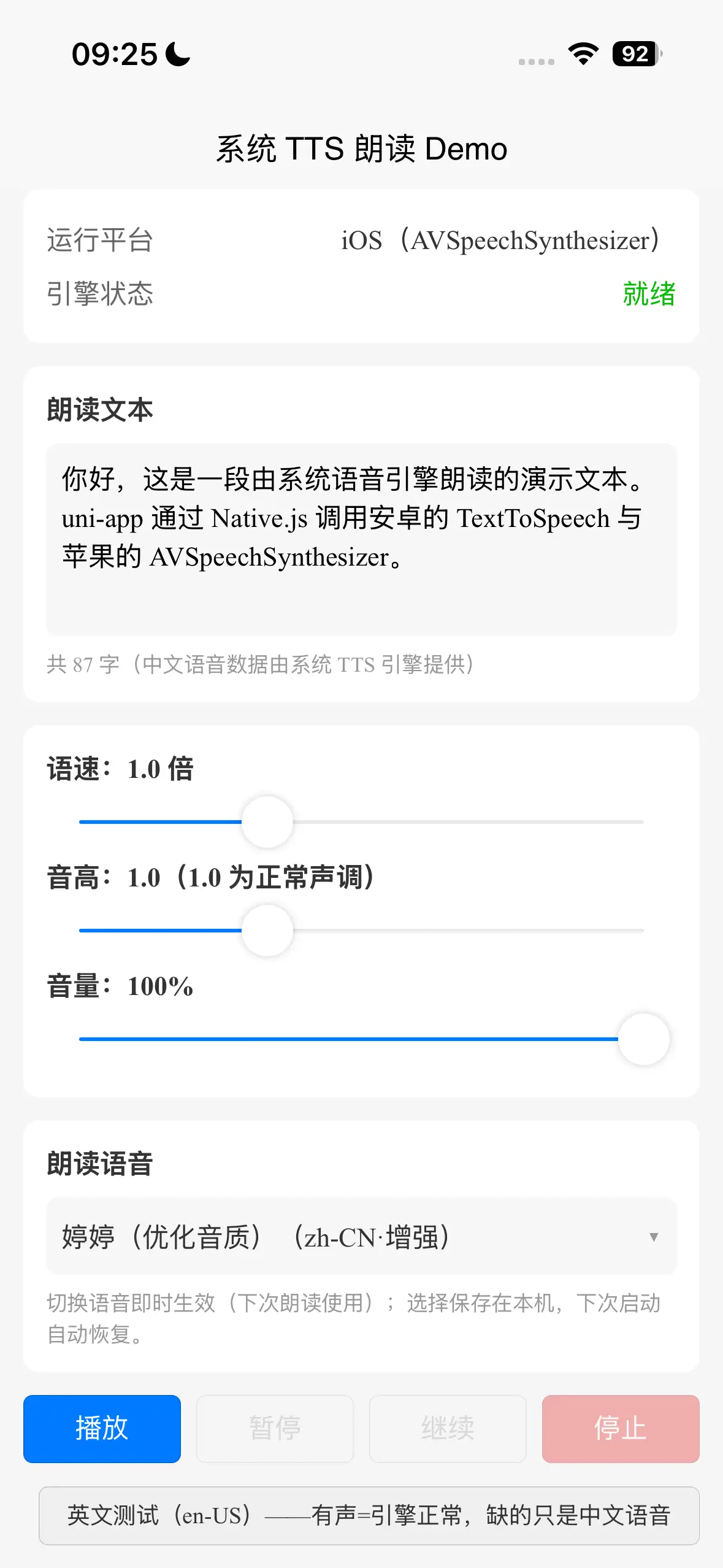Tap the 继续 resume button

(x=448, y=1429)
